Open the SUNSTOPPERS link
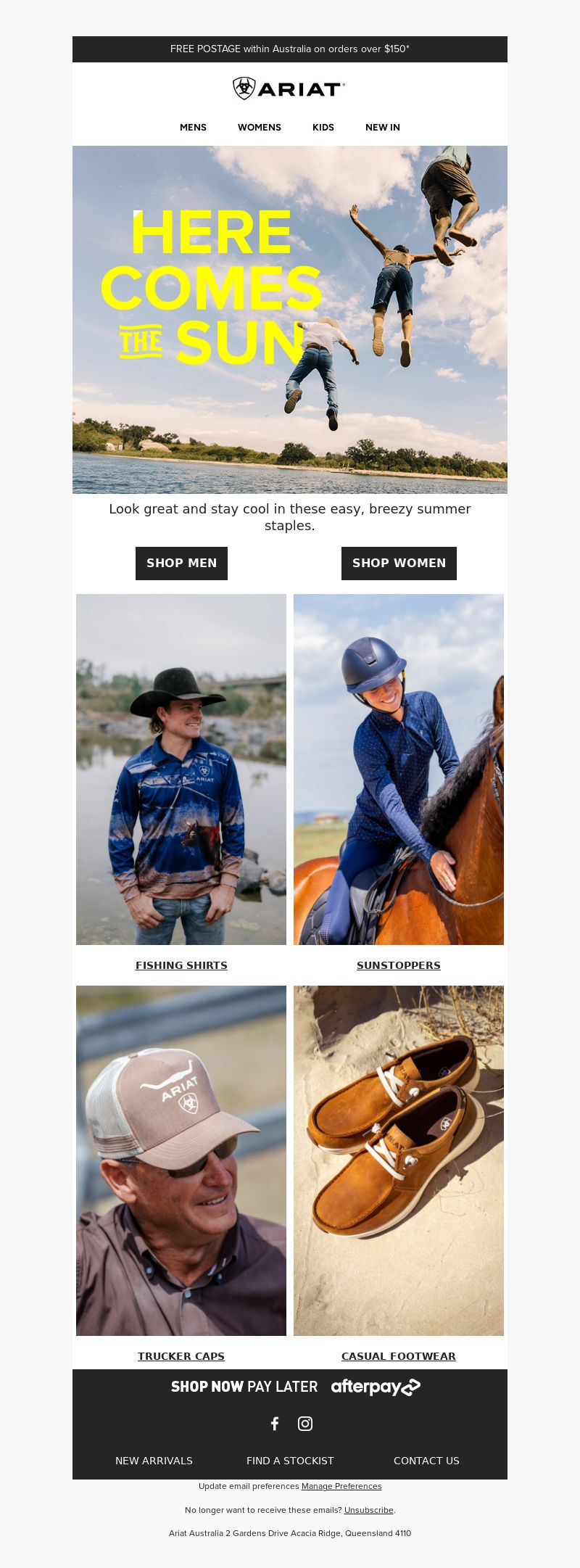 point(399,965)
